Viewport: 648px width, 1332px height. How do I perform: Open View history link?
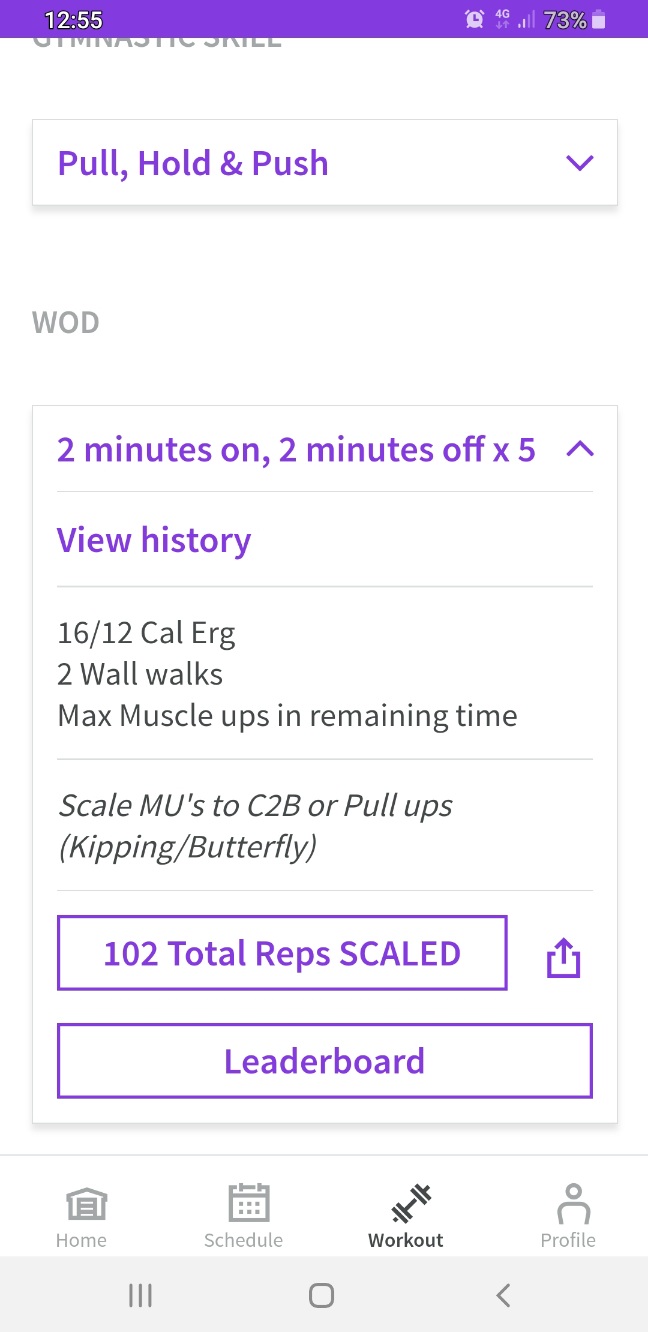point(154,540)
